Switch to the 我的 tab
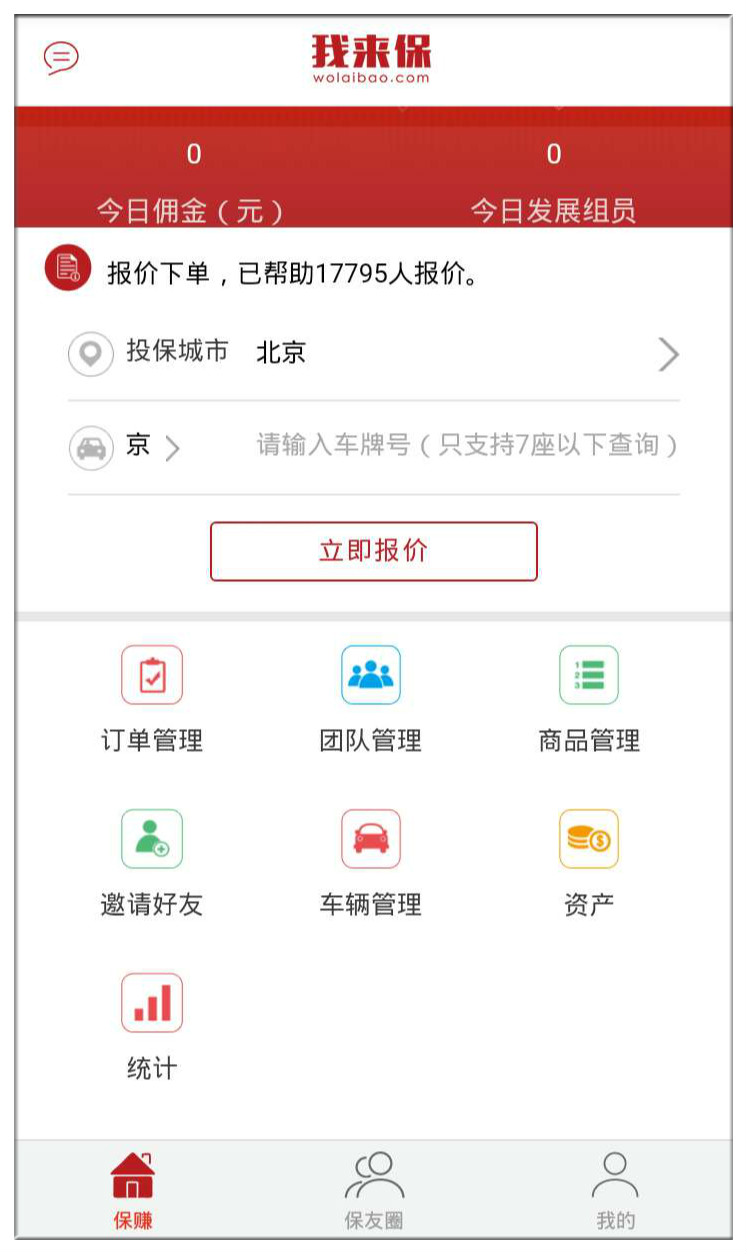747x1254 pixels. (x=615, y=1190)
